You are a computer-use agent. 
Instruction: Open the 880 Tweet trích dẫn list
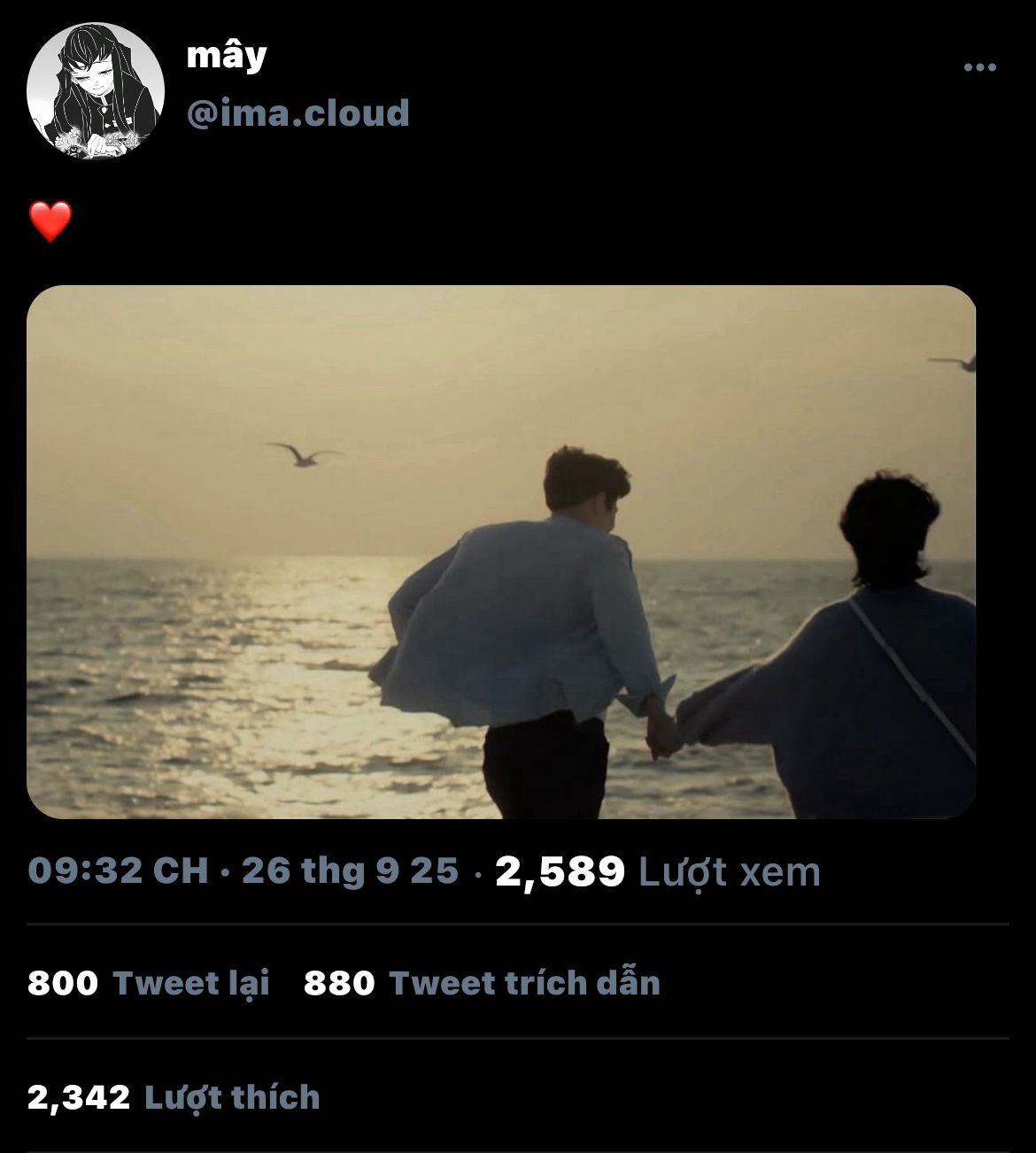(x=482, y=983)
